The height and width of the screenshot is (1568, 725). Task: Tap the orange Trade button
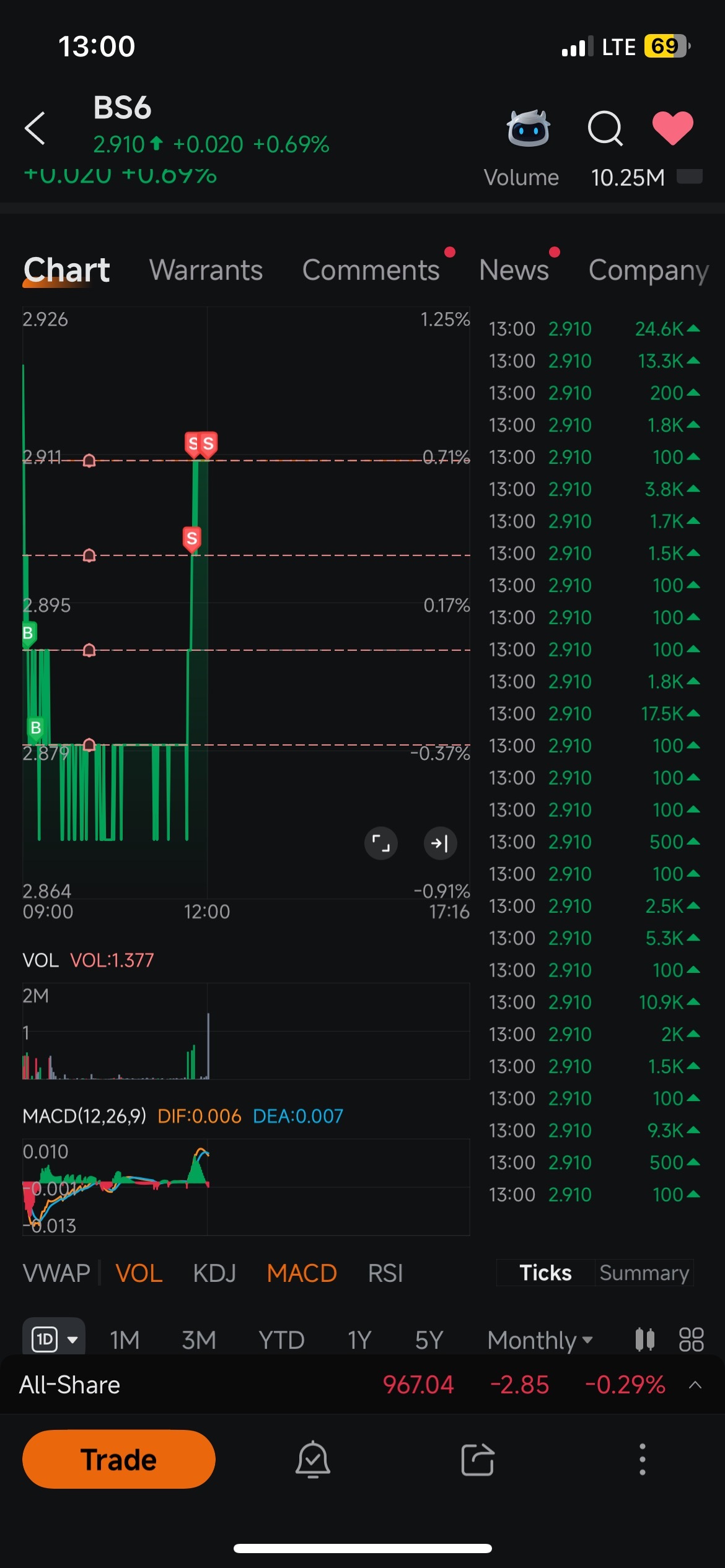119,1459
